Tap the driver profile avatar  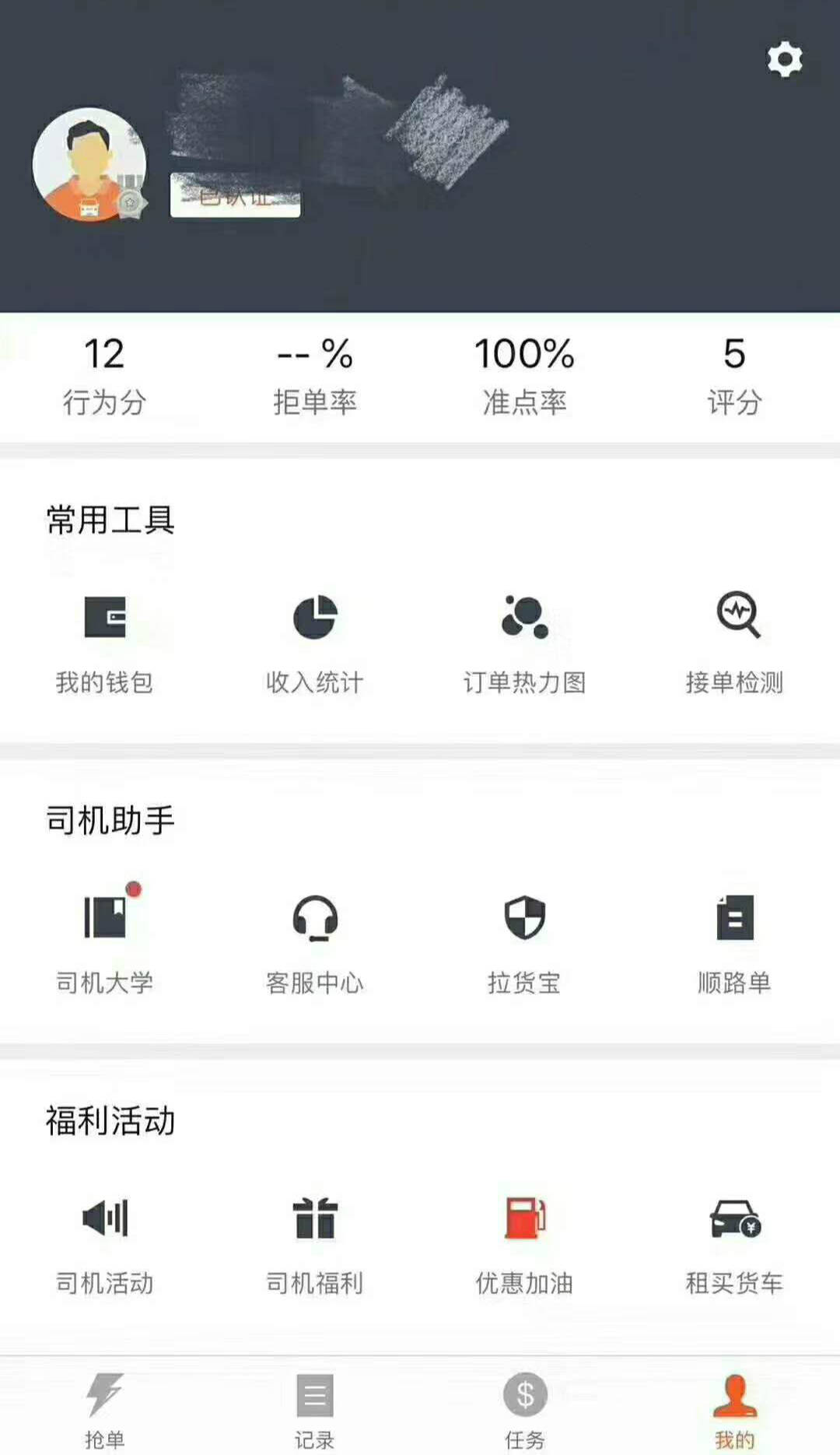tap(89, 165)
